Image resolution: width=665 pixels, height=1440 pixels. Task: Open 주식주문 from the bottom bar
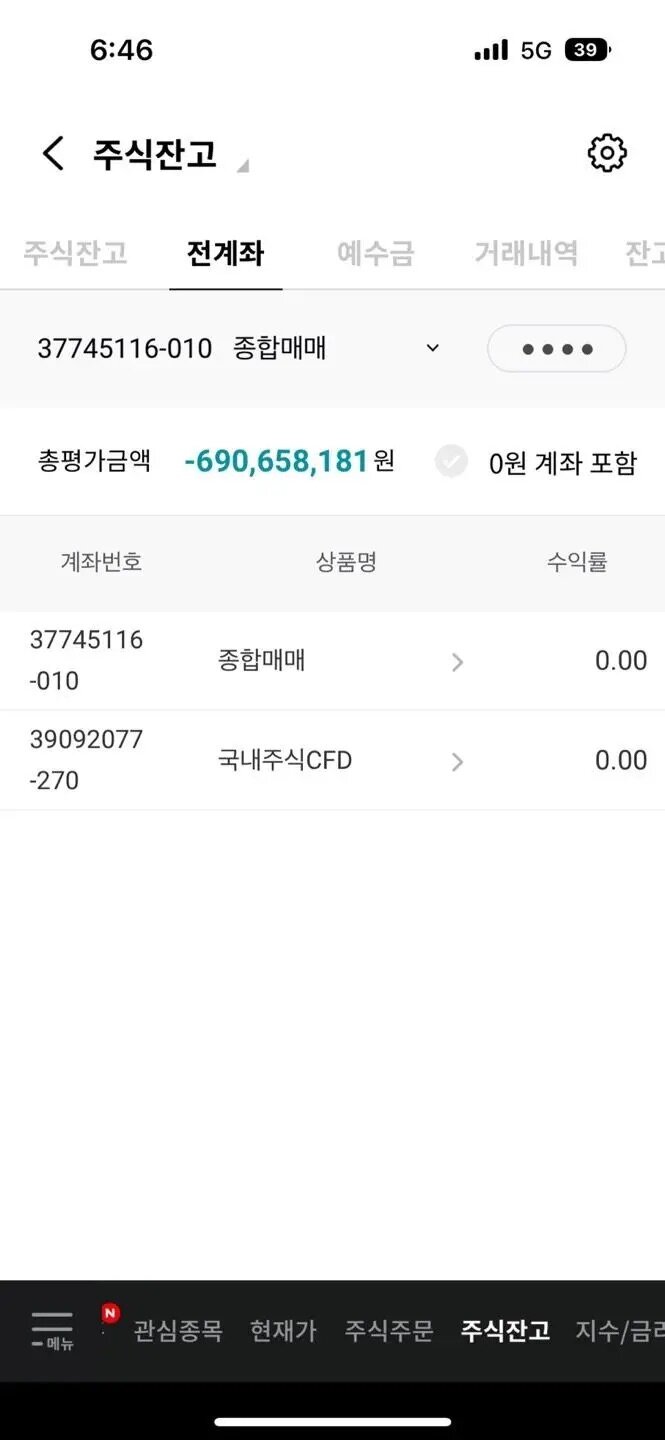point(389,1331)
